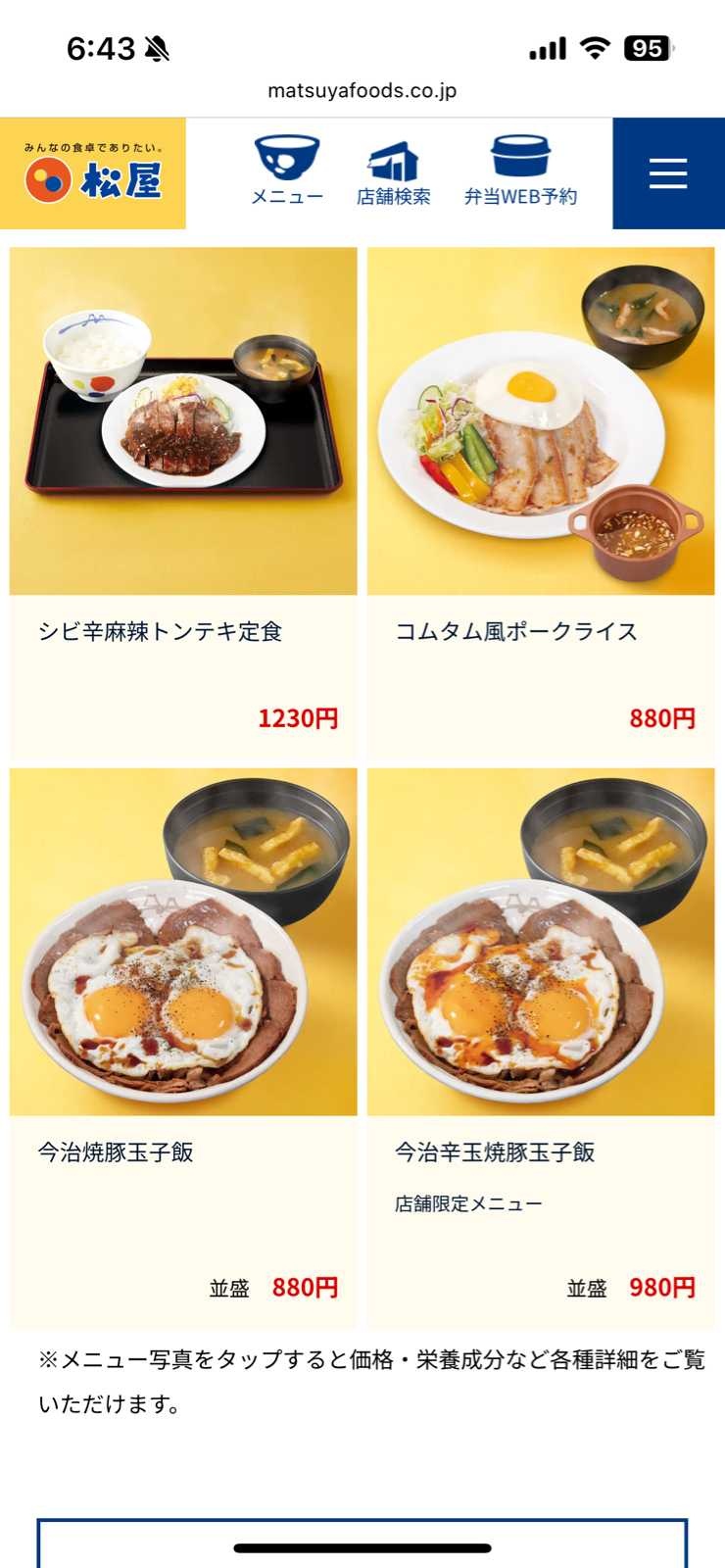Tap the 松屋 logo to go home
The width and height of the screenshot is (725, 1568).
pyautogui.click(x=93, y=173)
